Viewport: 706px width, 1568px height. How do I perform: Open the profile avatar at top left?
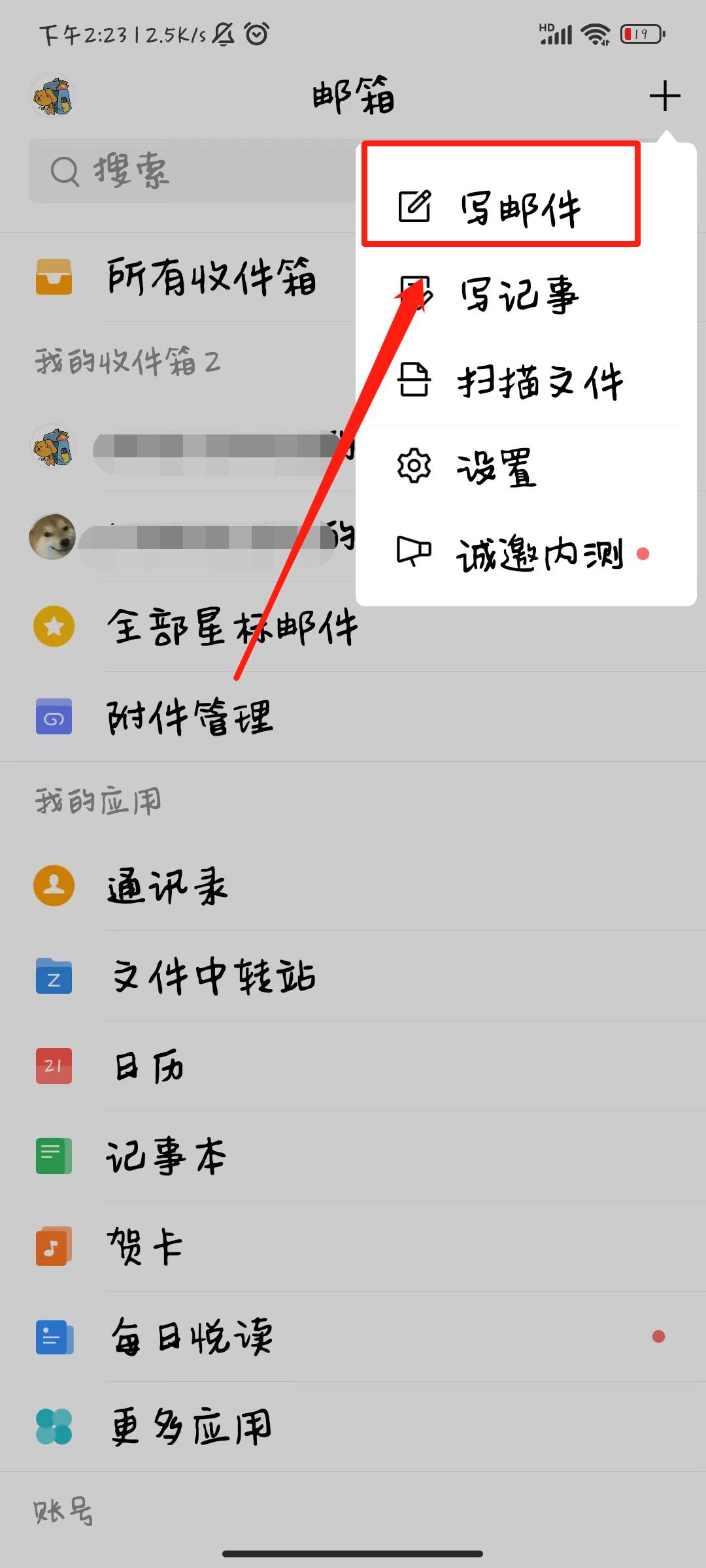tap(54, 97)
